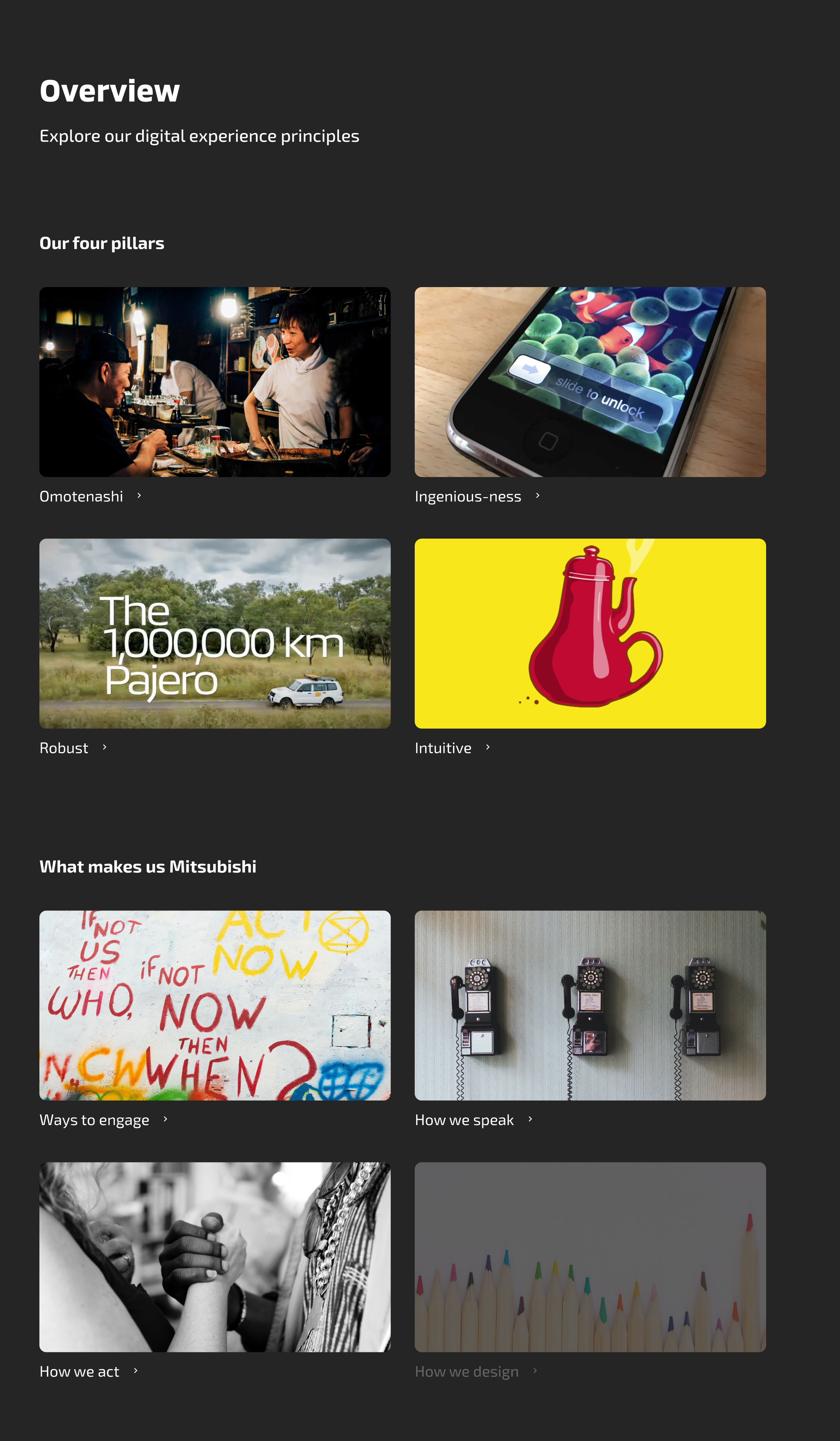
Task: Tap the Ways to engage link
Action: tap(103, 1120)
